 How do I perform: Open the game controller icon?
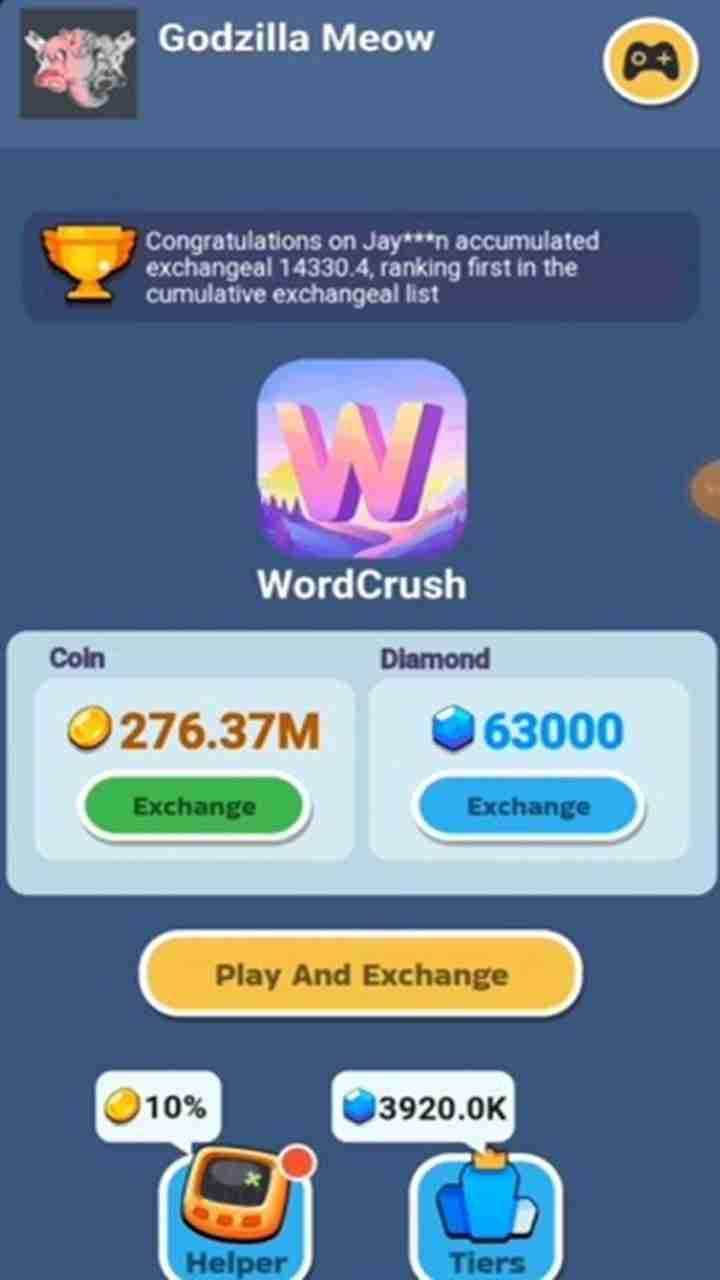point(651,61)
